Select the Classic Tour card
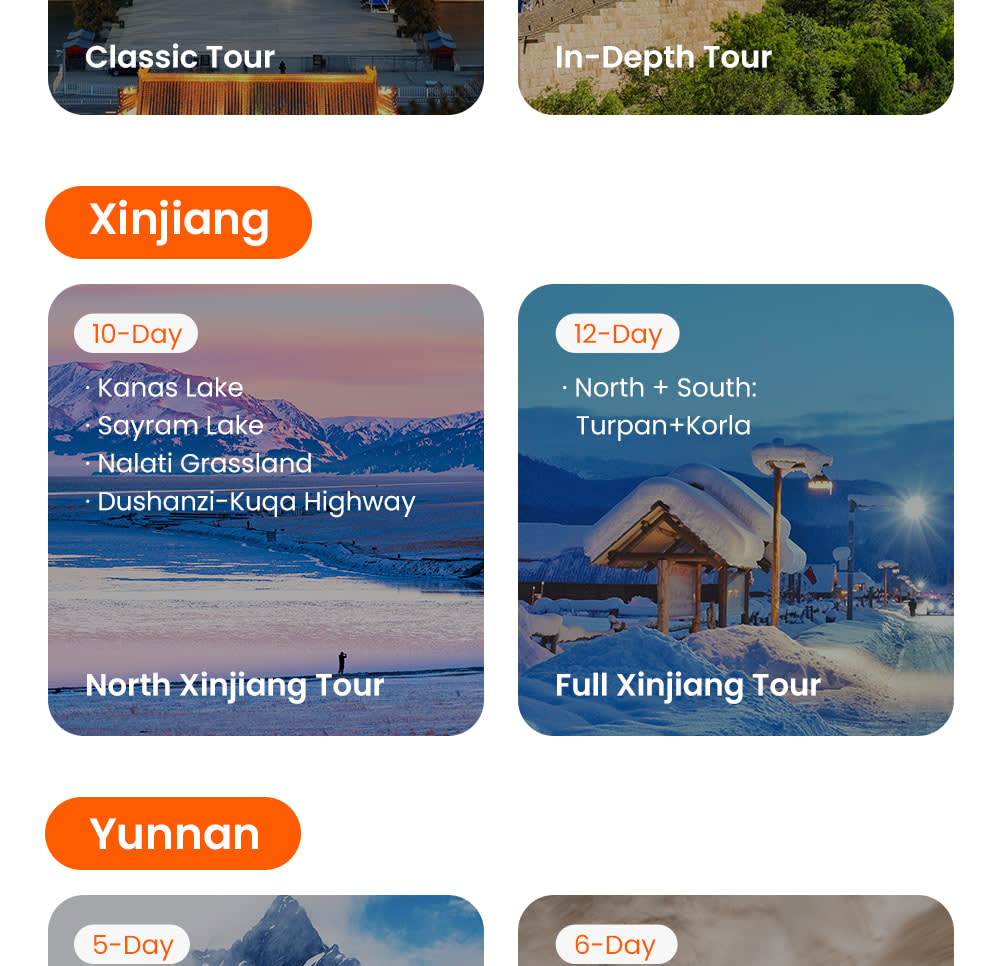 coord(266,57)
